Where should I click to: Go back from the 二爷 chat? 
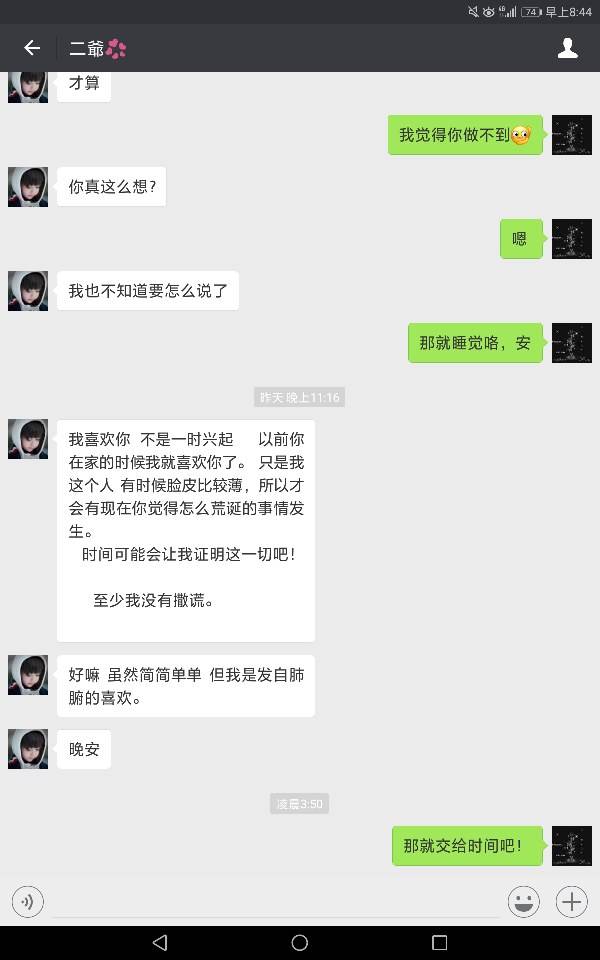(32, 48)
